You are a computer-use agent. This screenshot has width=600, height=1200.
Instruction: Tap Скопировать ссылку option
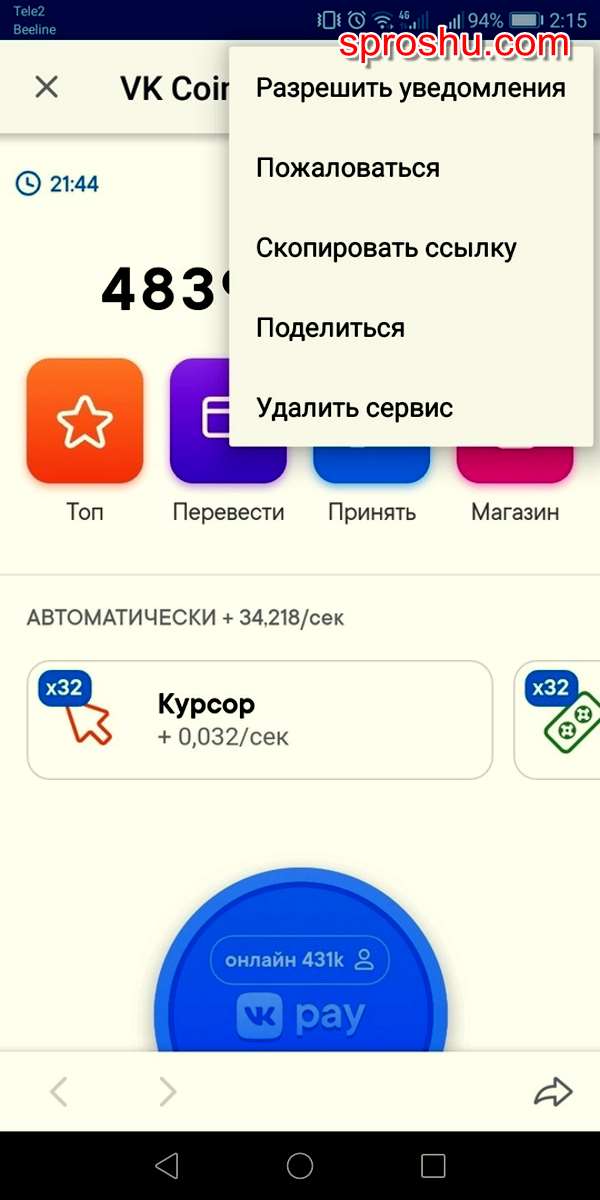point(386,248)
